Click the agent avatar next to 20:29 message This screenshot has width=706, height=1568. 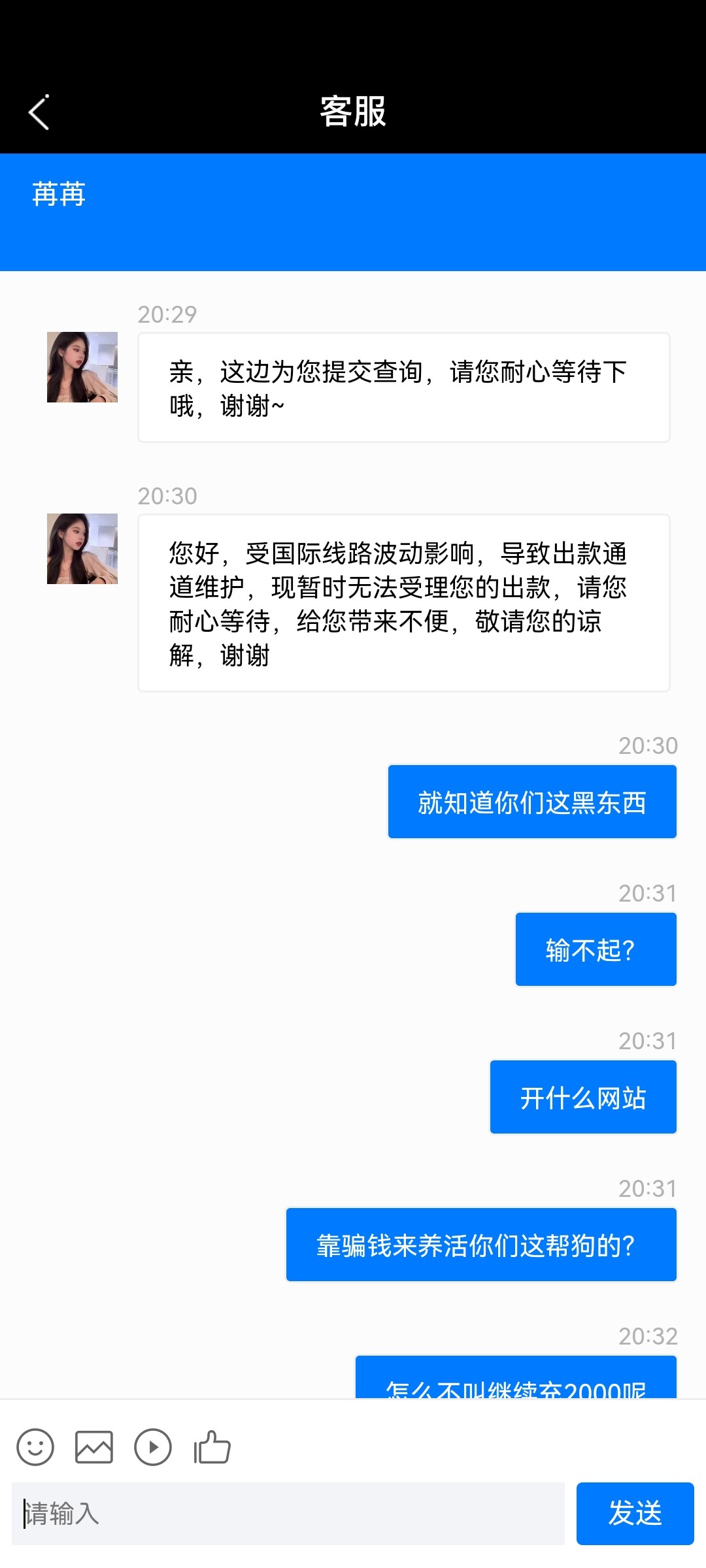click(81, 367)
